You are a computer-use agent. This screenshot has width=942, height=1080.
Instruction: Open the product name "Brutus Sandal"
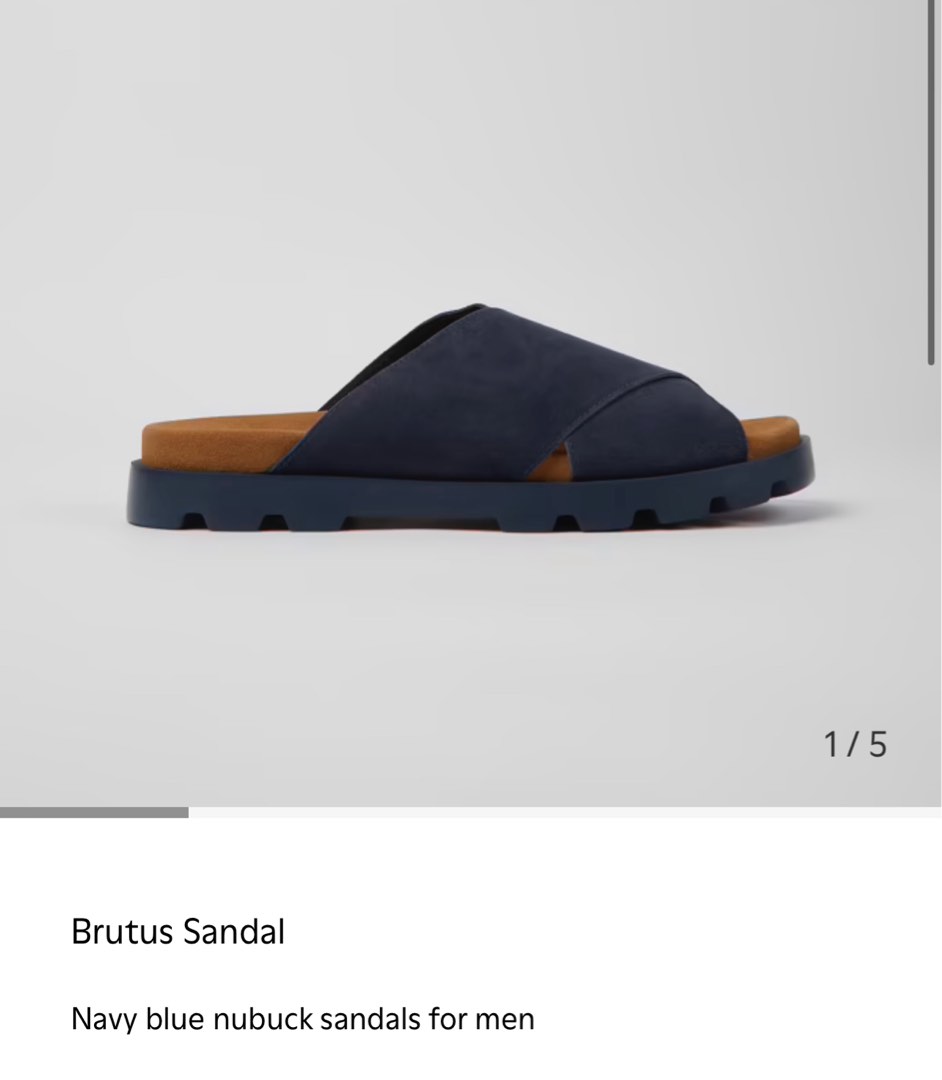coord(178,931)
